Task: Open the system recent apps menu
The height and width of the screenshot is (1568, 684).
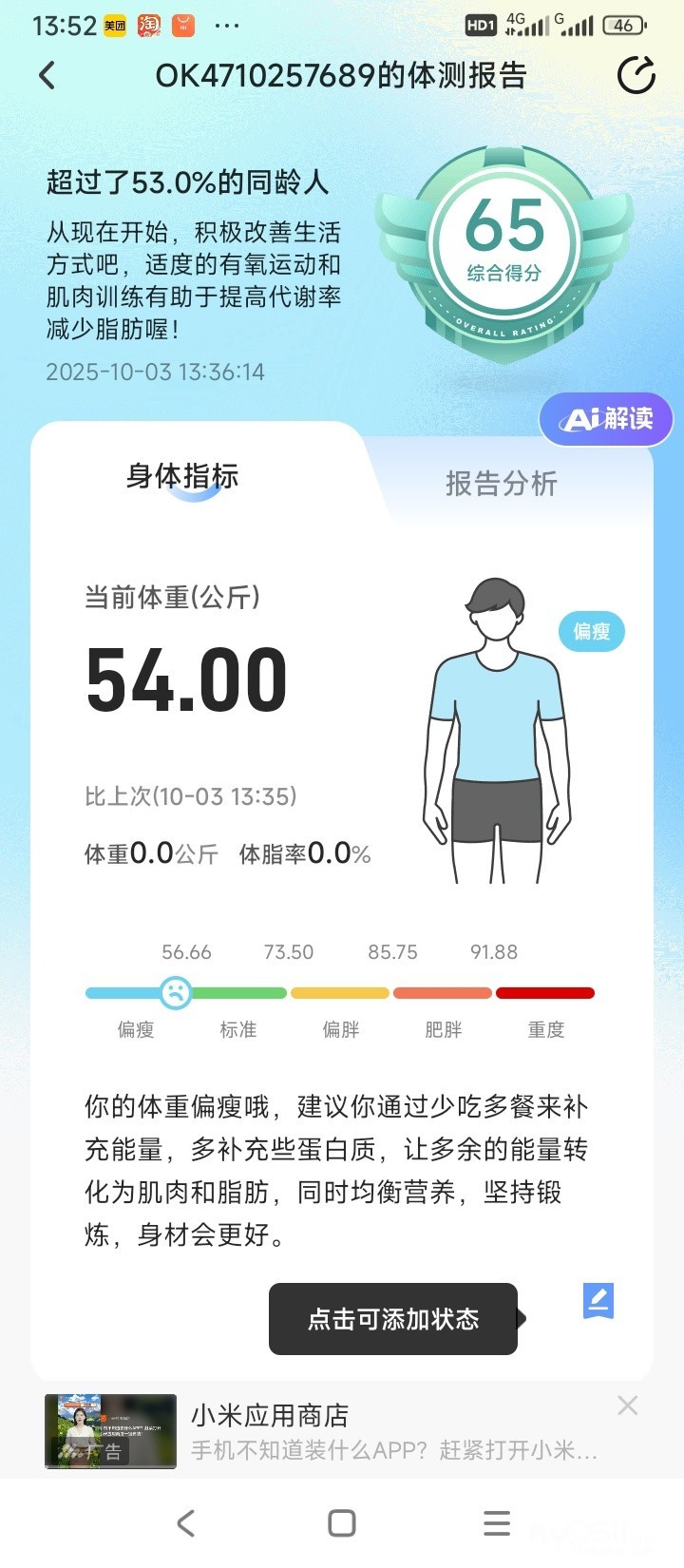Action: [497, 1523]
